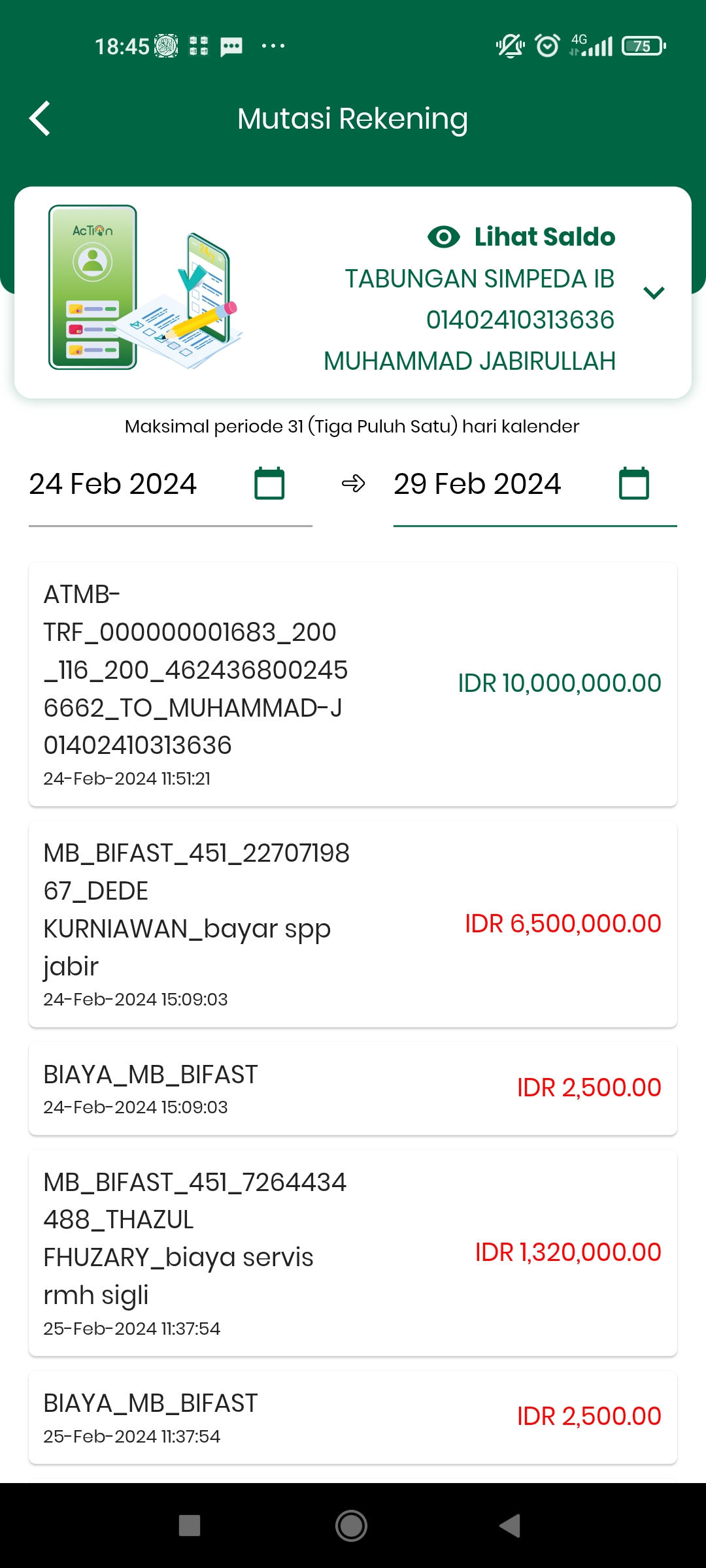Tap the battery indicator in the status bar
Viewport: 706px width, 1568px height.
643,46
